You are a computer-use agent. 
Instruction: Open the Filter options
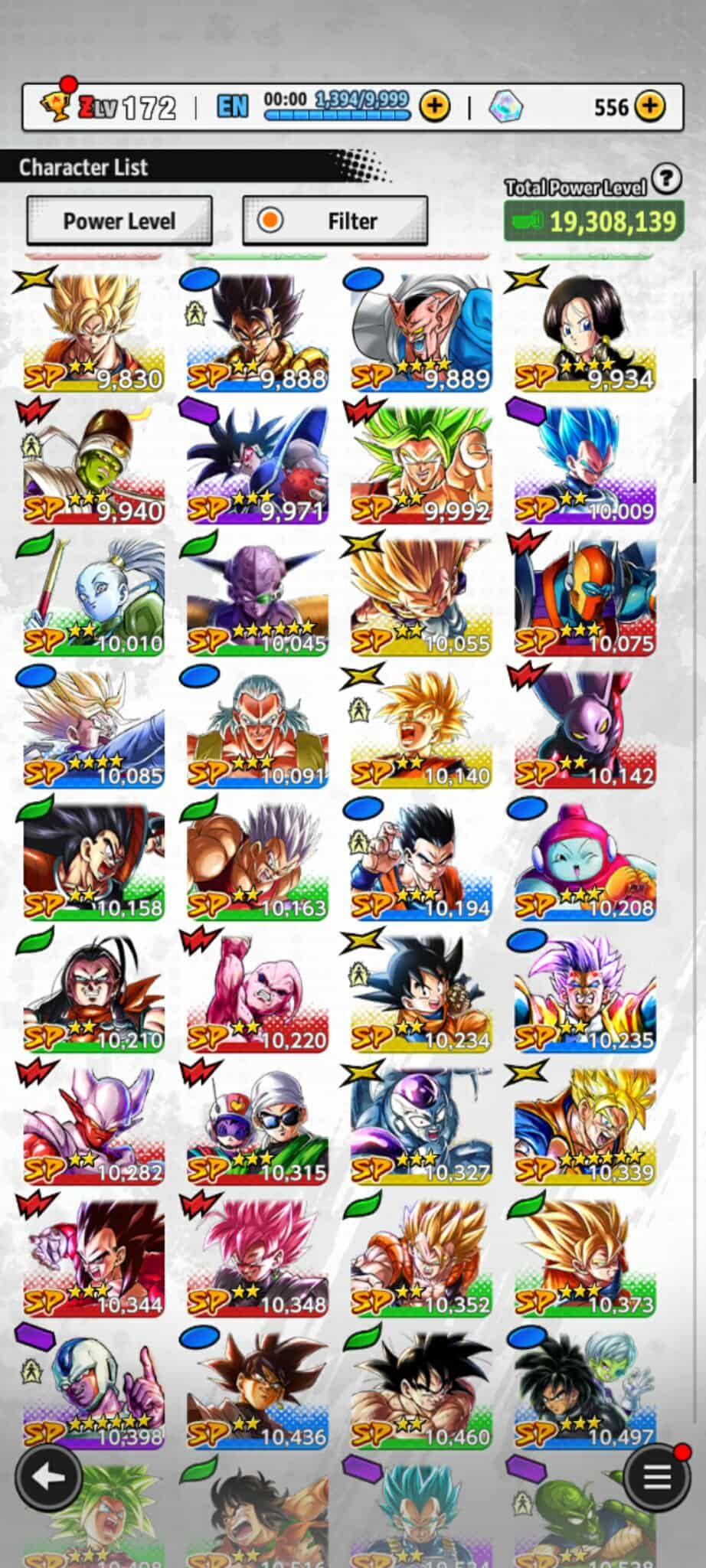(335, 221)
